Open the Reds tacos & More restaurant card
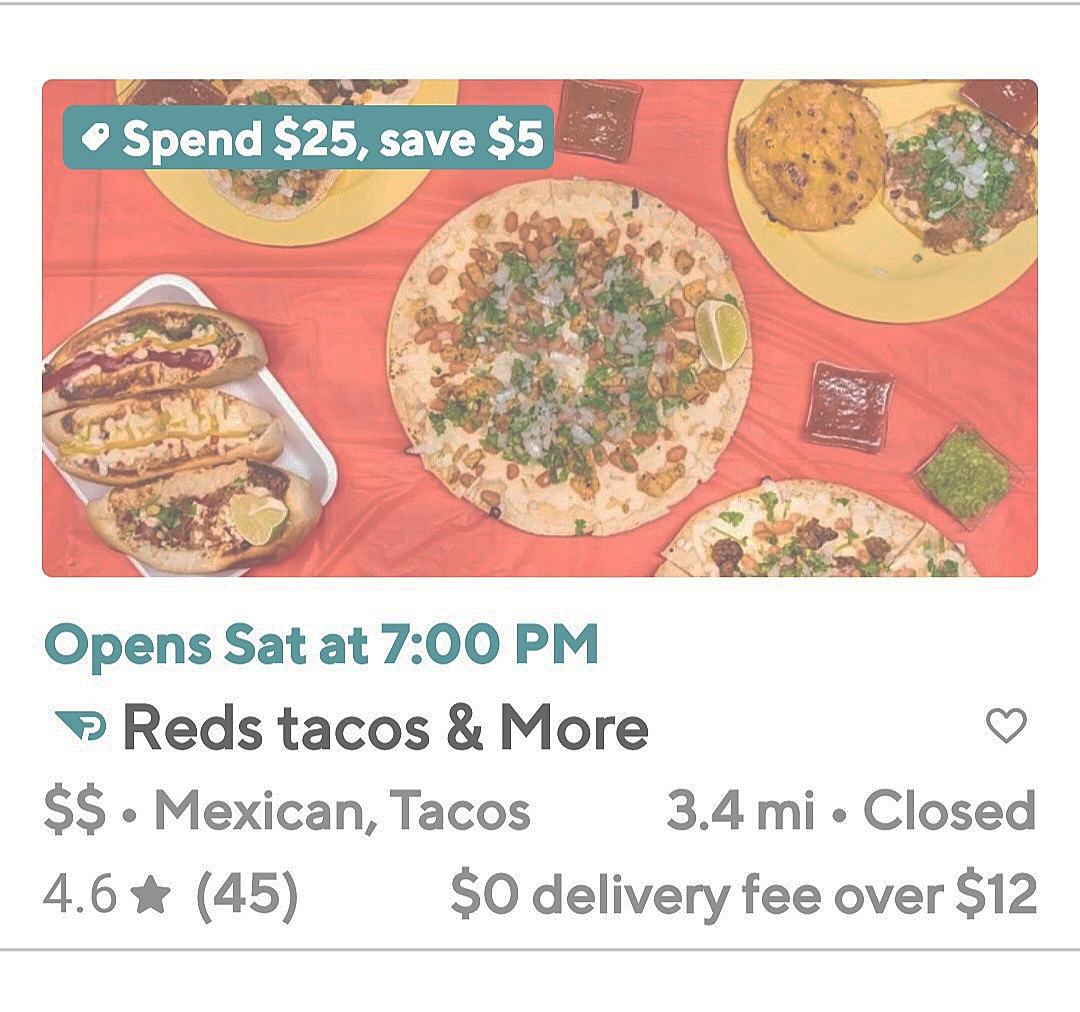 point(385,727)
